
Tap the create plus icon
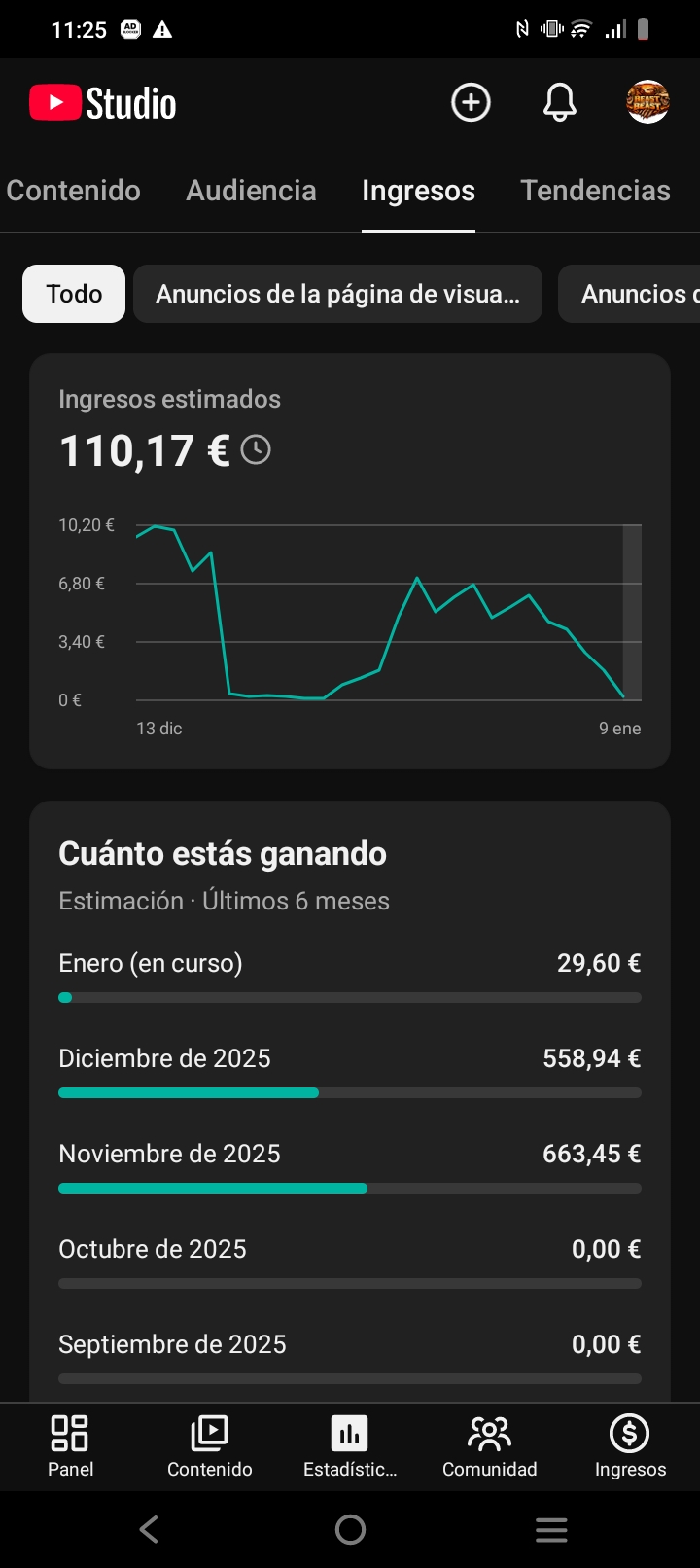(471, 102)
